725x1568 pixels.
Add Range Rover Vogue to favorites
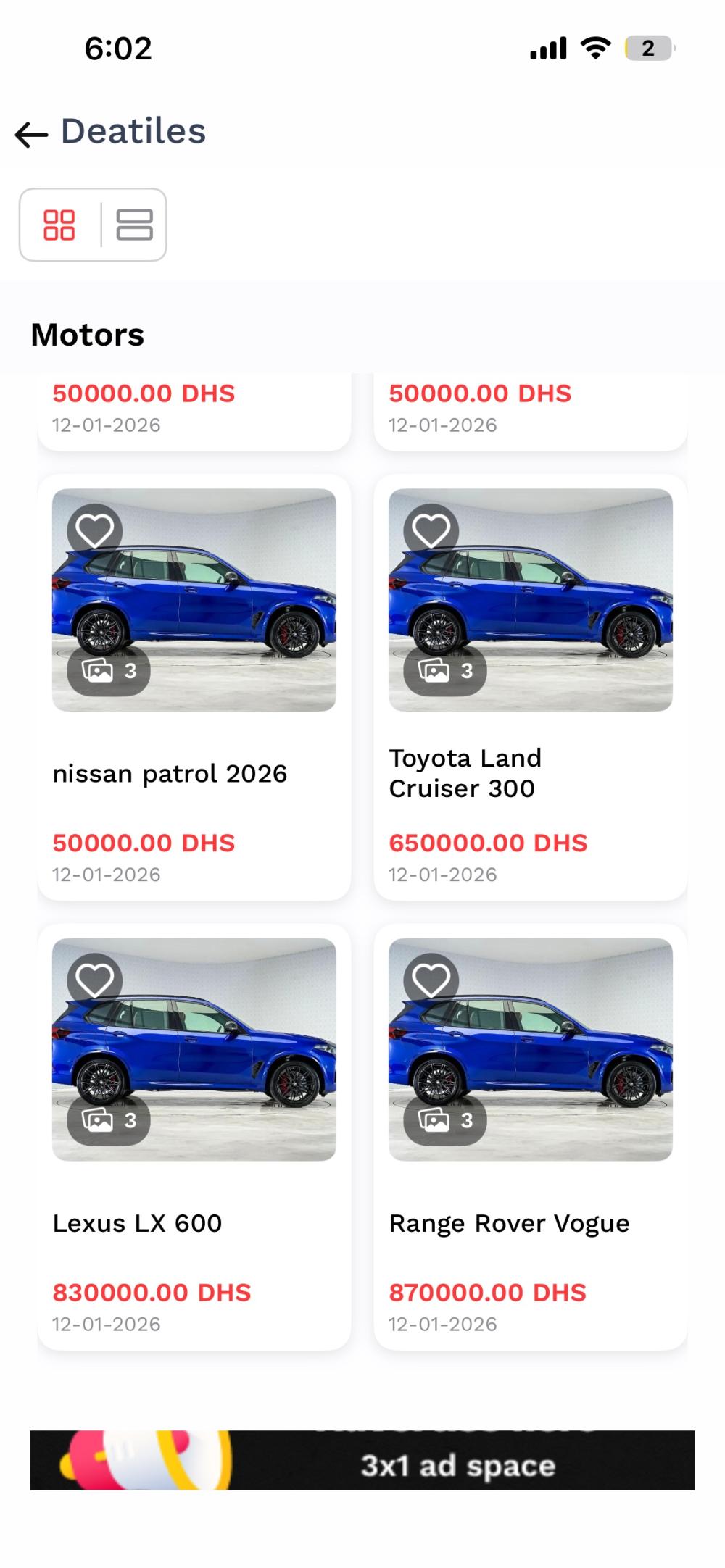click(x=431, y=981)
